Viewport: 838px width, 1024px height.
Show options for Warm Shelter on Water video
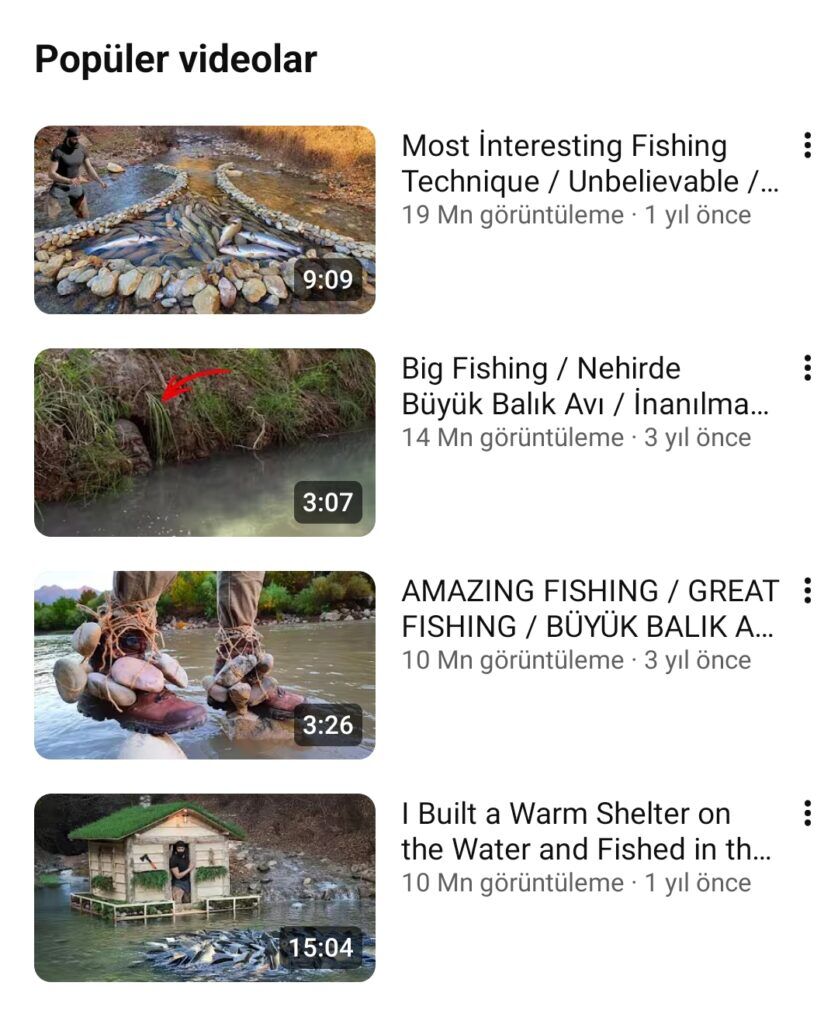pos(806,813)
